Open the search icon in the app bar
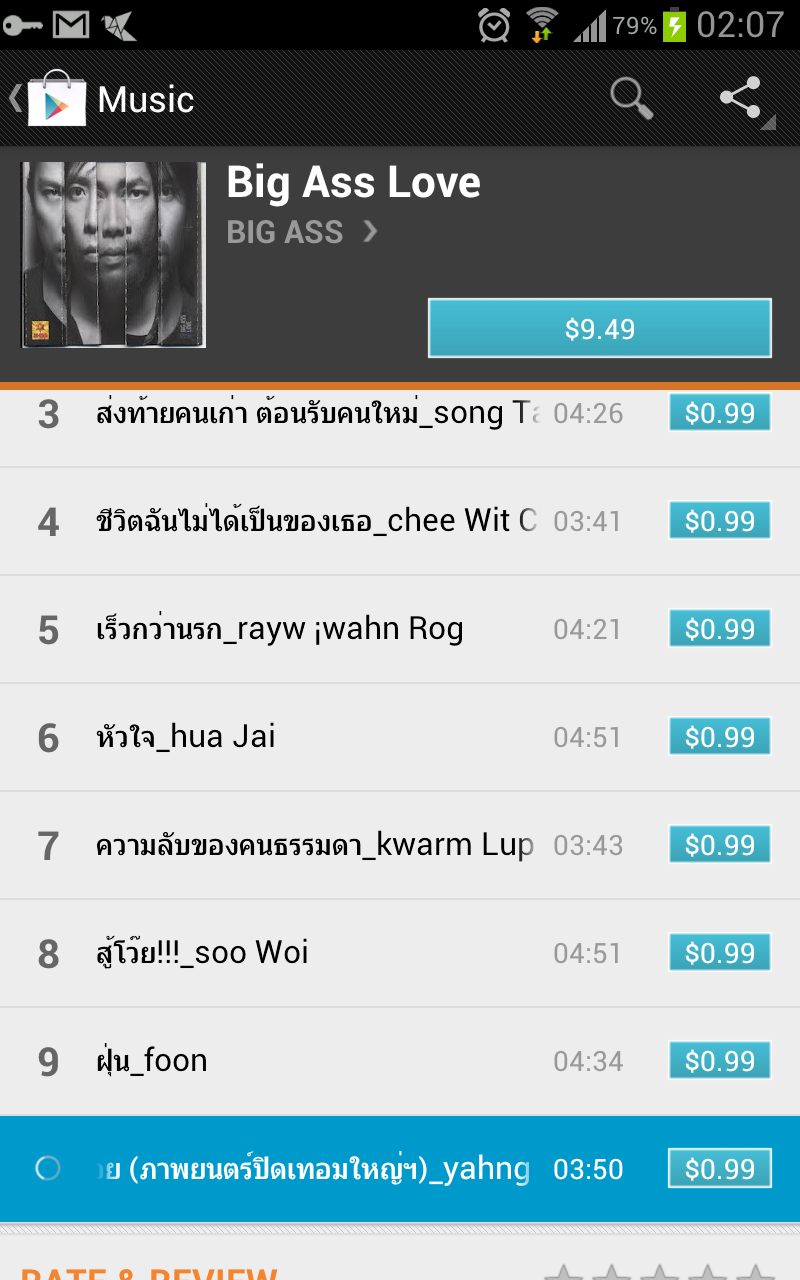Viewport: 800px width, 1280px height. 632,99
